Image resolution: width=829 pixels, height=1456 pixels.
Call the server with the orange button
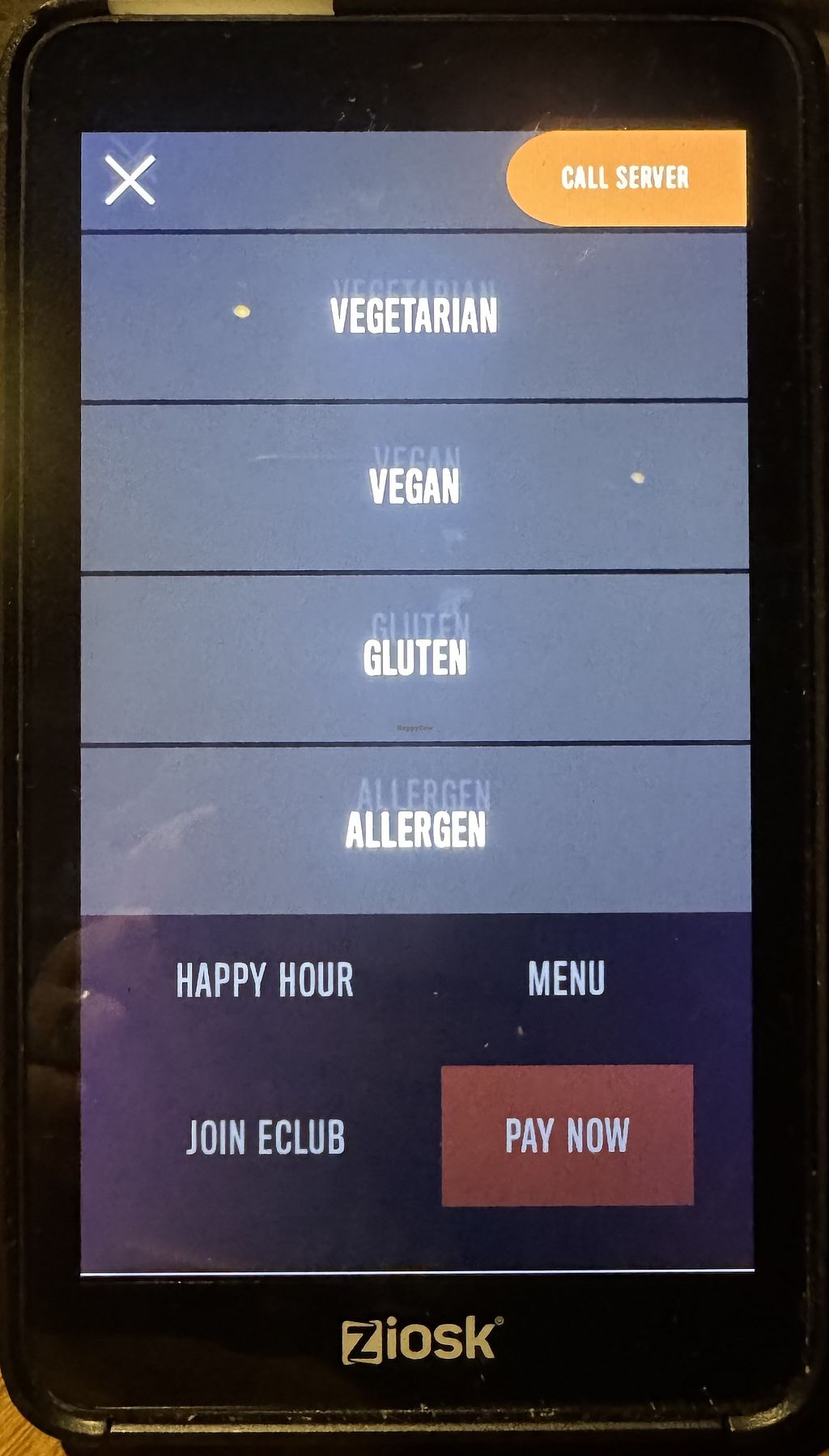coord(625,177)
